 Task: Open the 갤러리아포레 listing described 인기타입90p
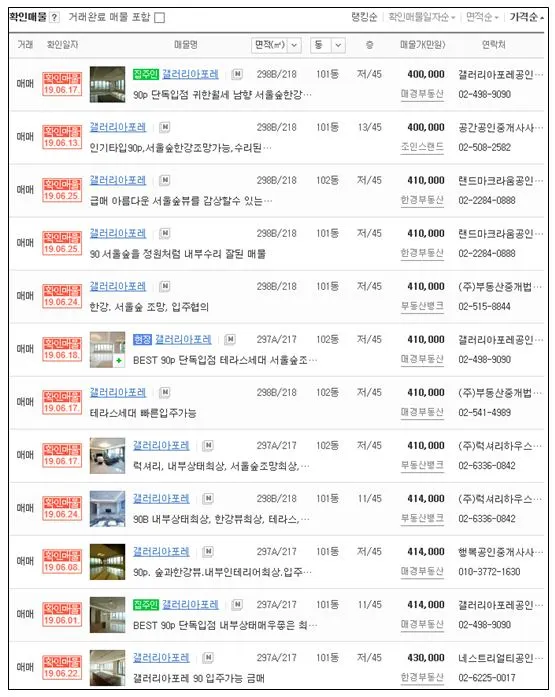point(118,127)
